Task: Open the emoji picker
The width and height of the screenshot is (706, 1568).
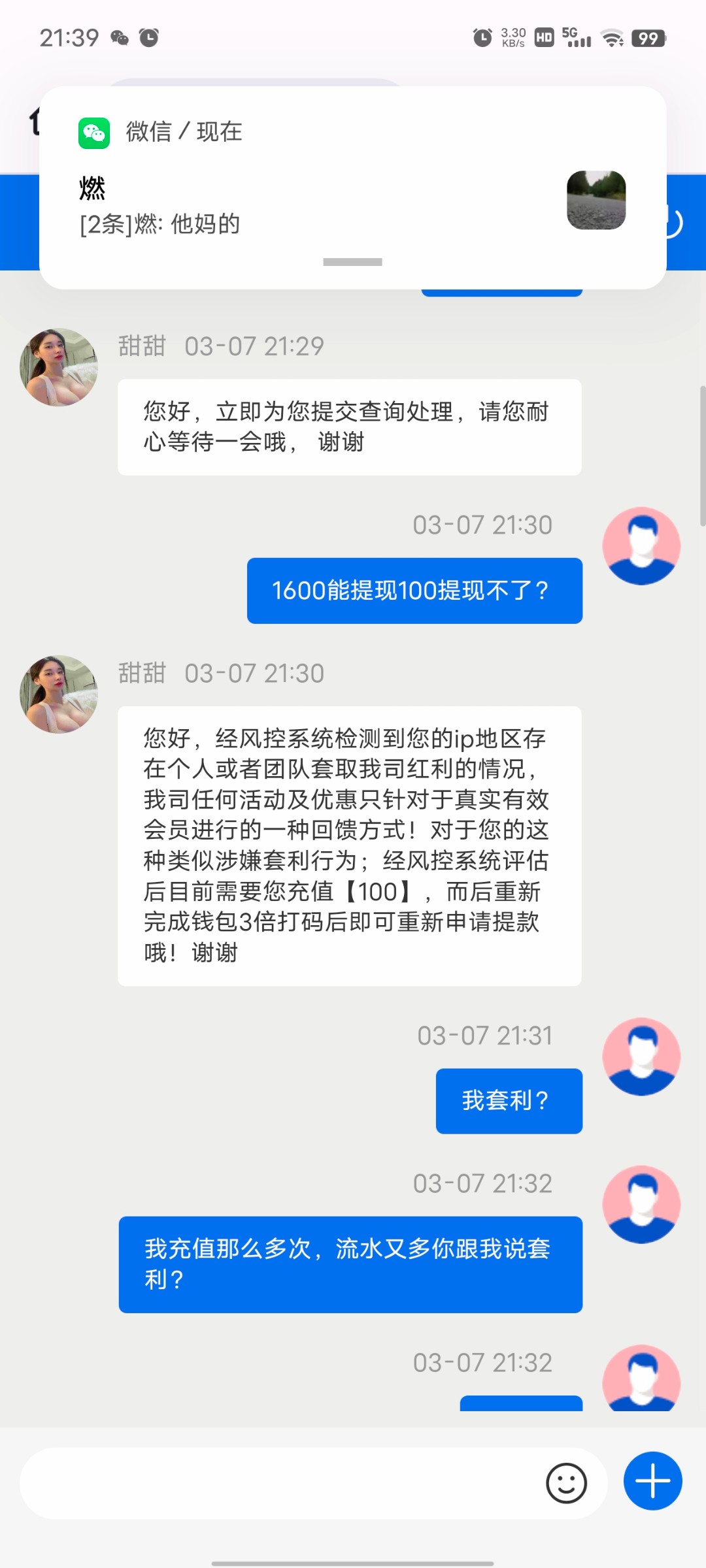Action: (566, 1483)
